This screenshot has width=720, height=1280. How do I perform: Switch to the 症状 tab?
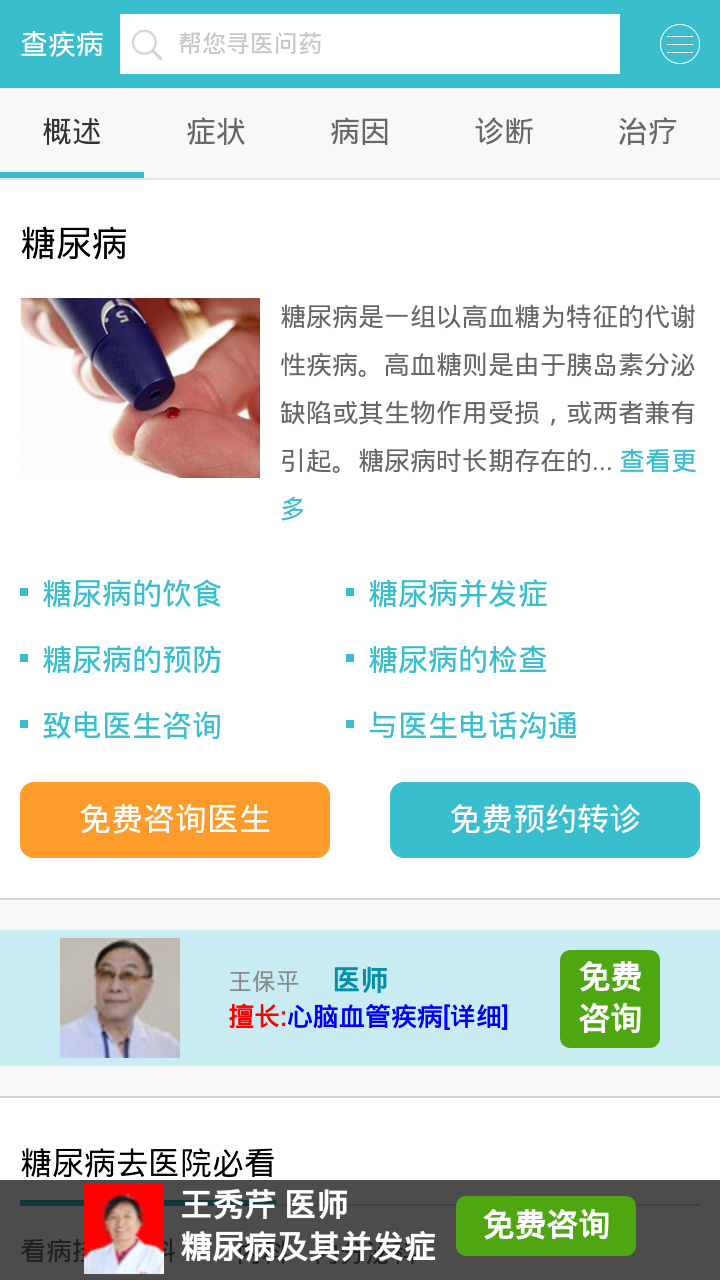click(216, 132)
